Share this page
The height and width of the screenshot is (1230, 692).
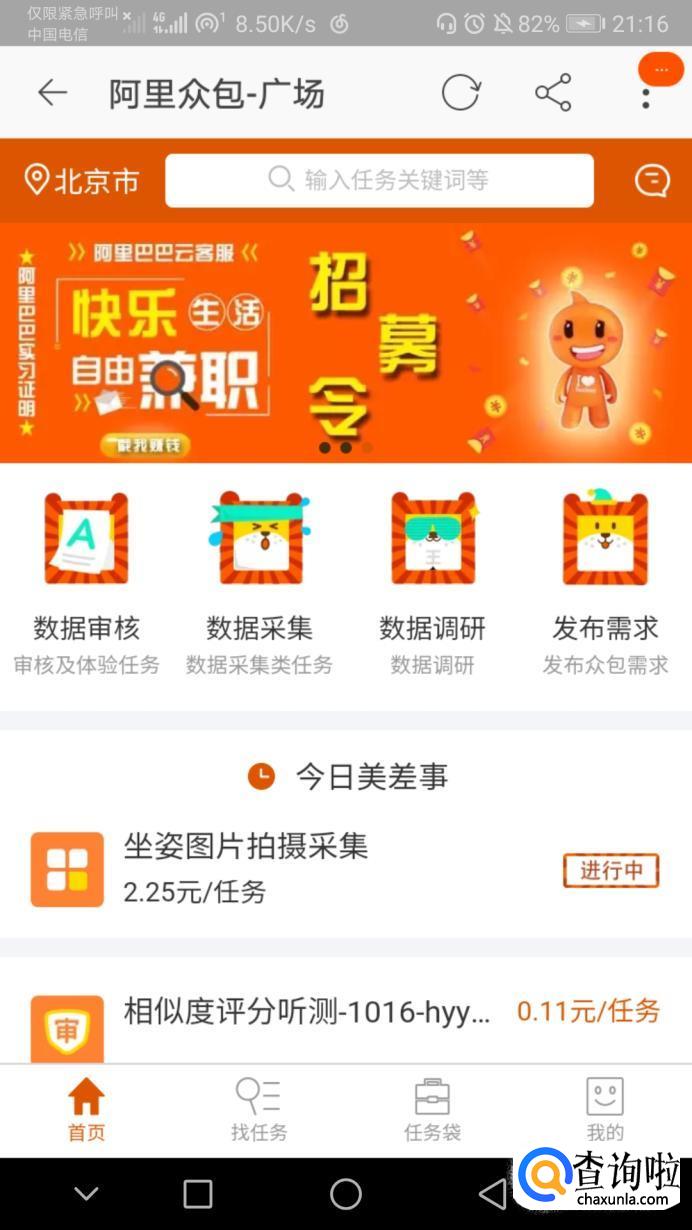click(x=553, y=93)
